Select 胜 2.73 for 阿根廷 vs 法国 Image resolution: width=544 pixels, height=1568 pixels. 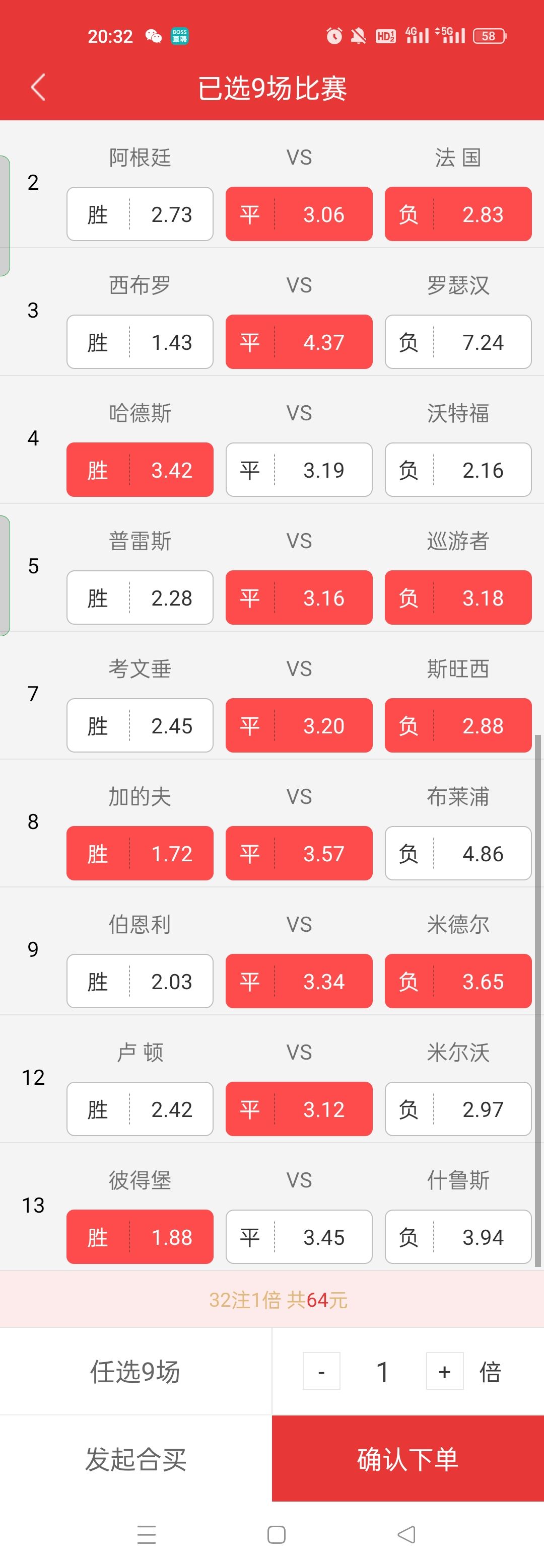140,214
